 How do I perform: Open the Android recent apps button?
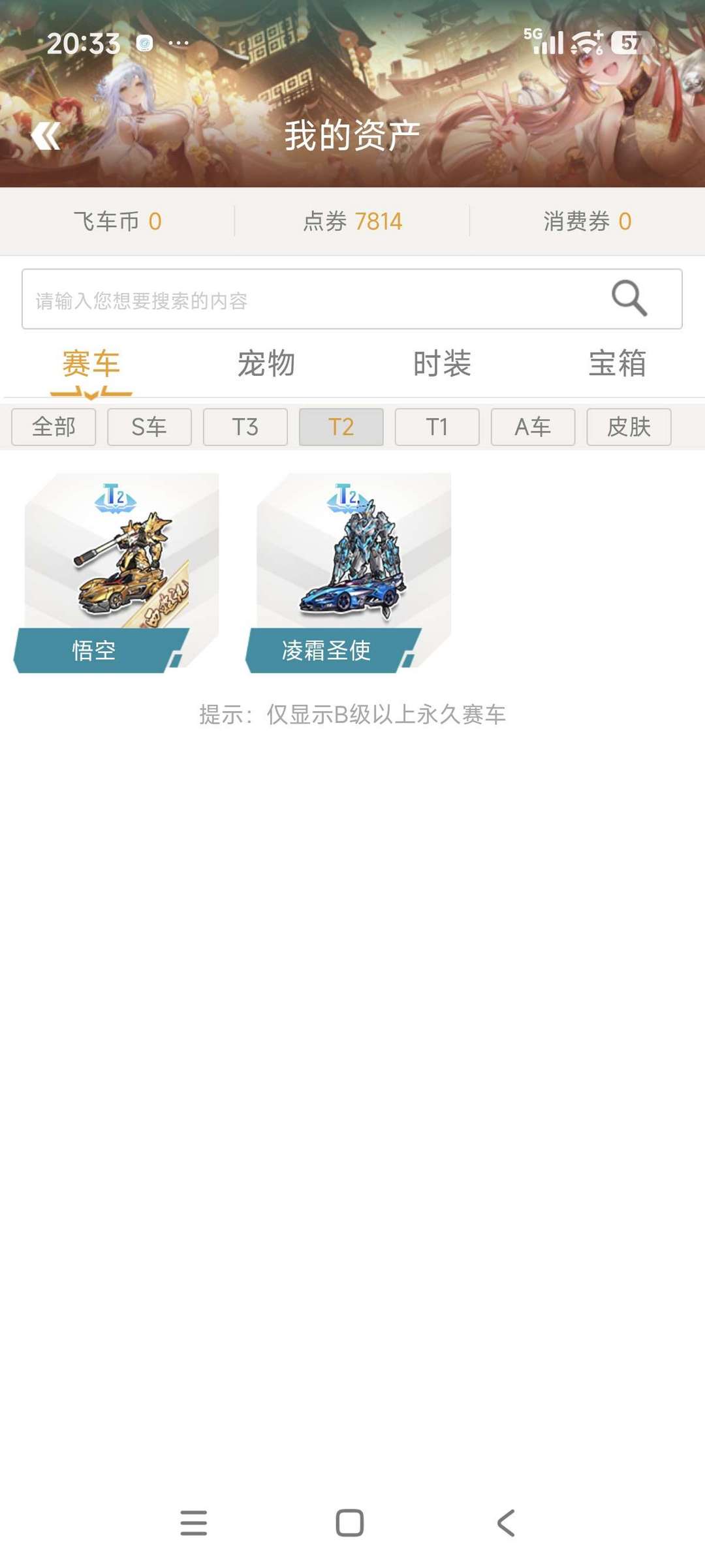point(194,1523)
